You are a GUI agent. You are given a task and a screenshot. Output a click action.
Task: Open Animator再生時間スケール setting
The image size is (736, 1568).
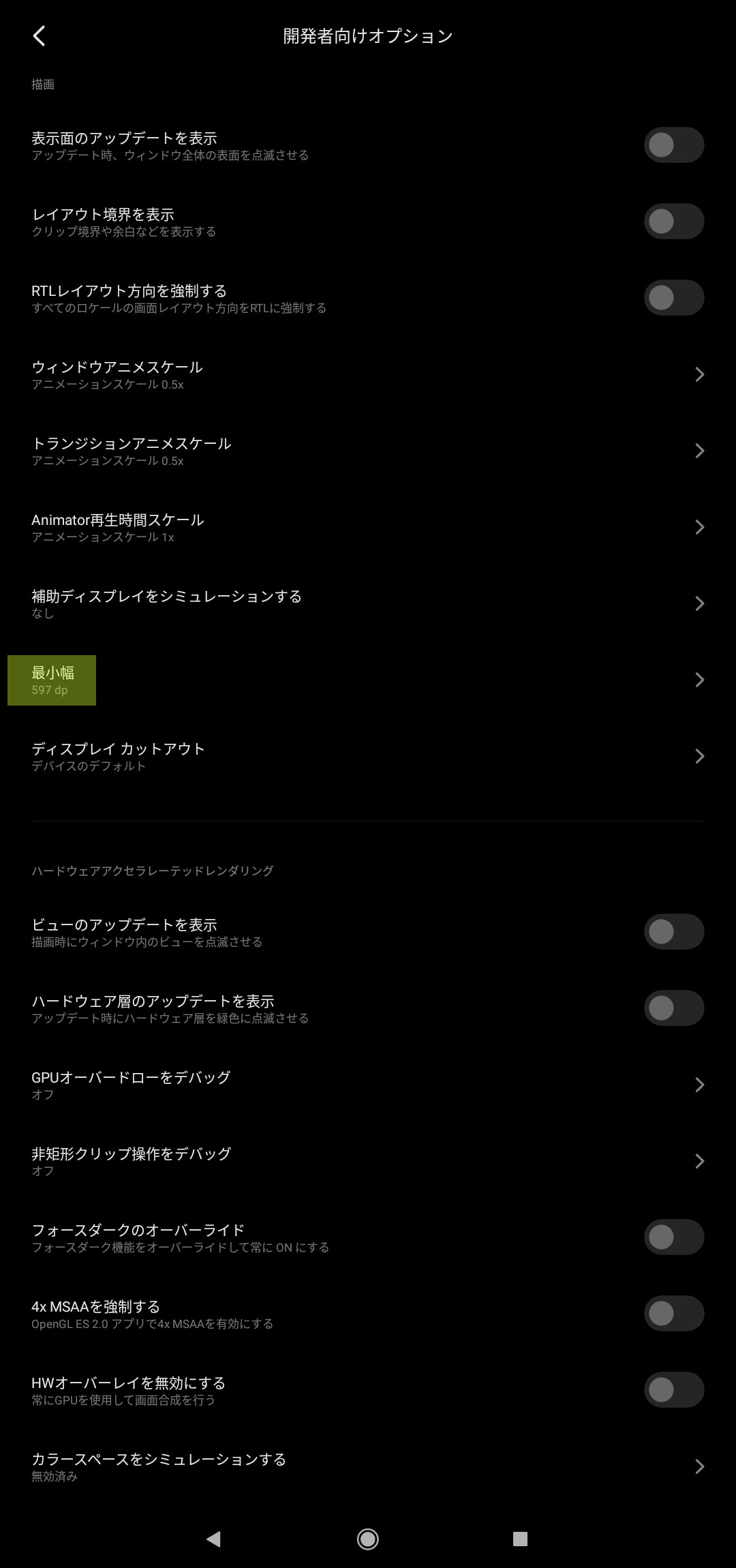[368, 527]
